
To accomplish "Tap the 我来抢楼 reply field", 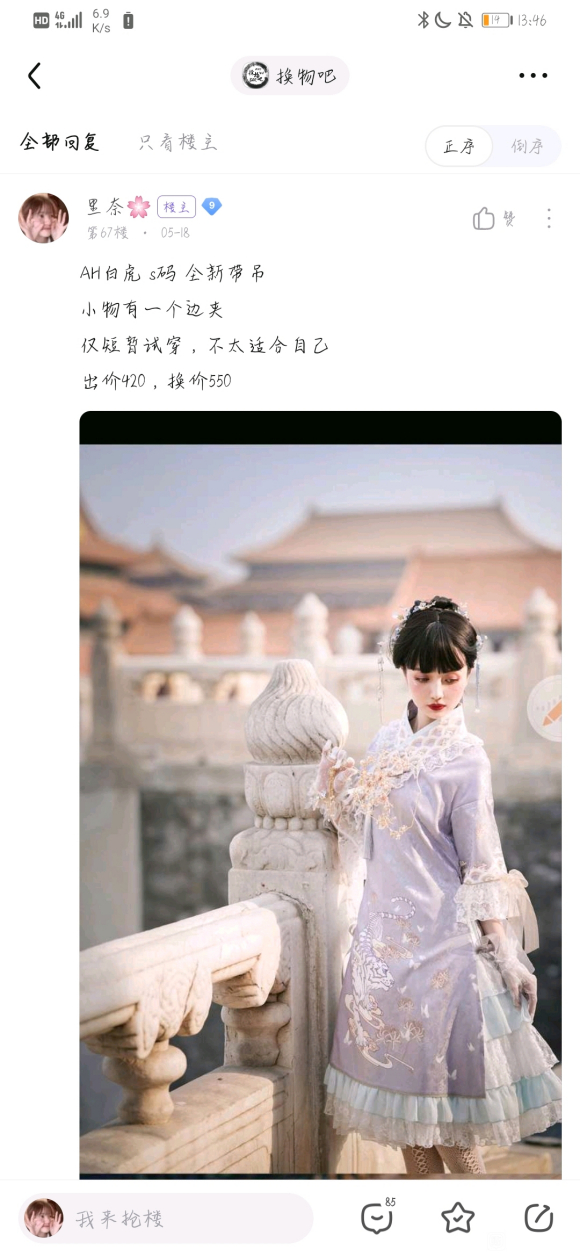I will 166,1218.
